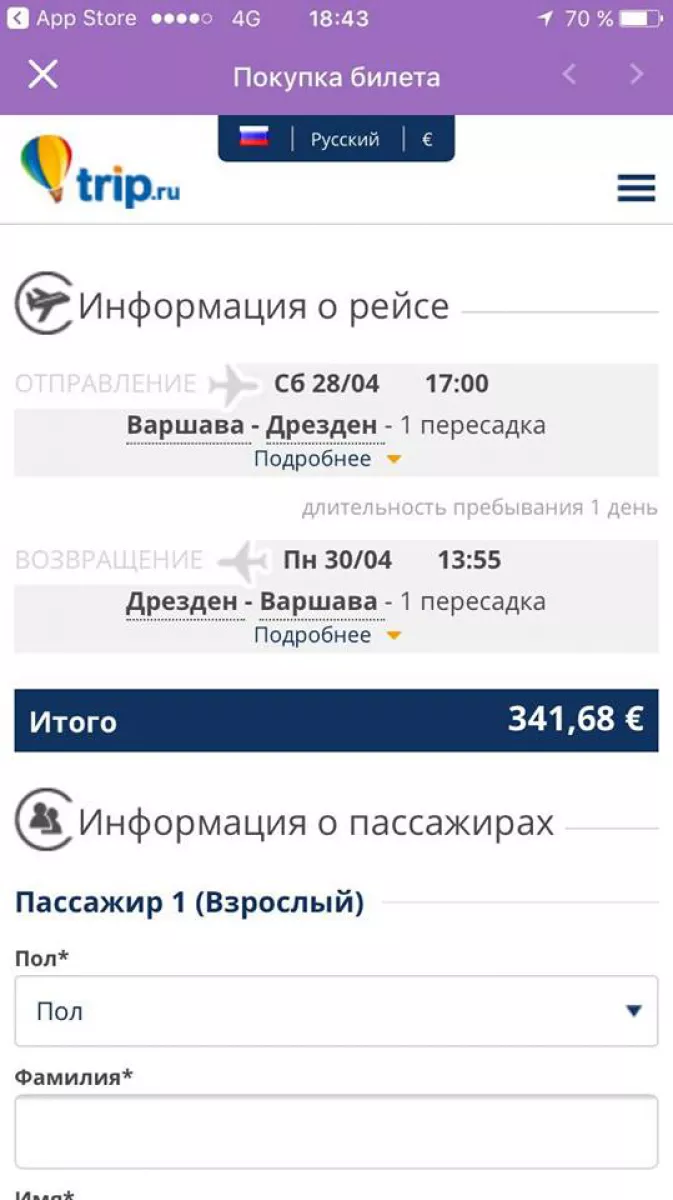Focus the Фамилия text field
673x1200 pixels.
[336, 1131]
